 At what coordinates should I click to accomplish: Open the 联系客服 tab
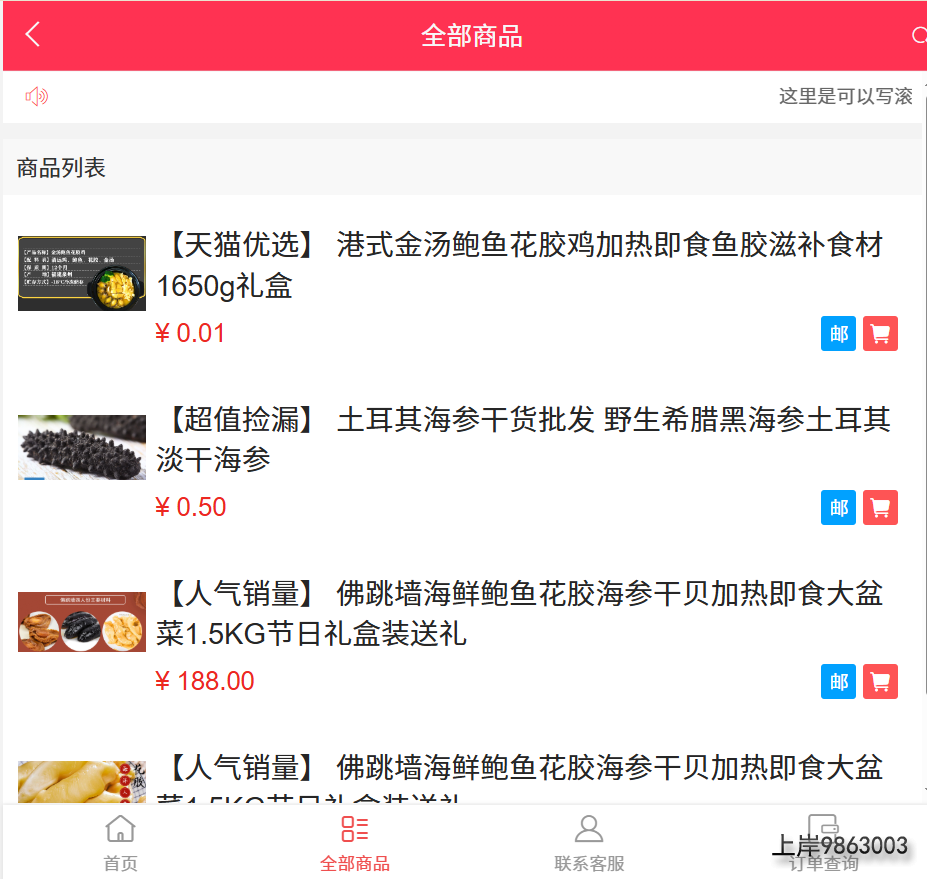pos(589,842)
